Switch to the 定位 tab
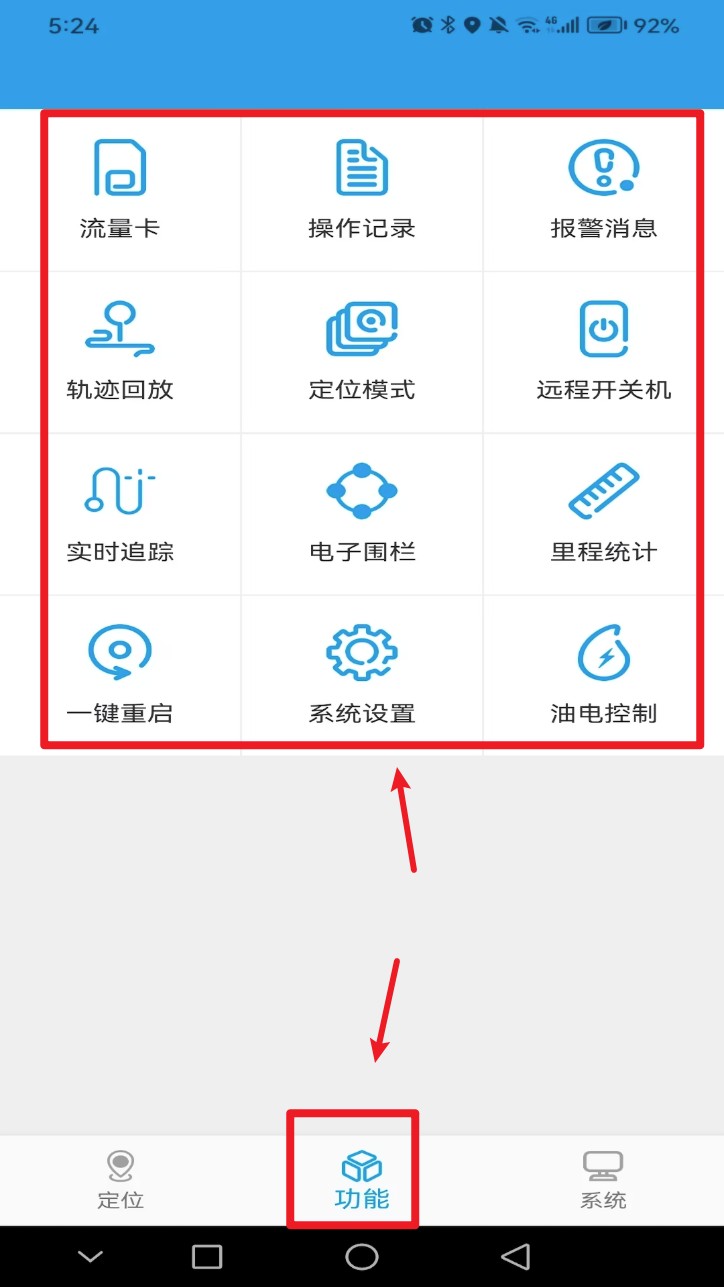The image size is (724, 1287). [x=120, y=1180]
